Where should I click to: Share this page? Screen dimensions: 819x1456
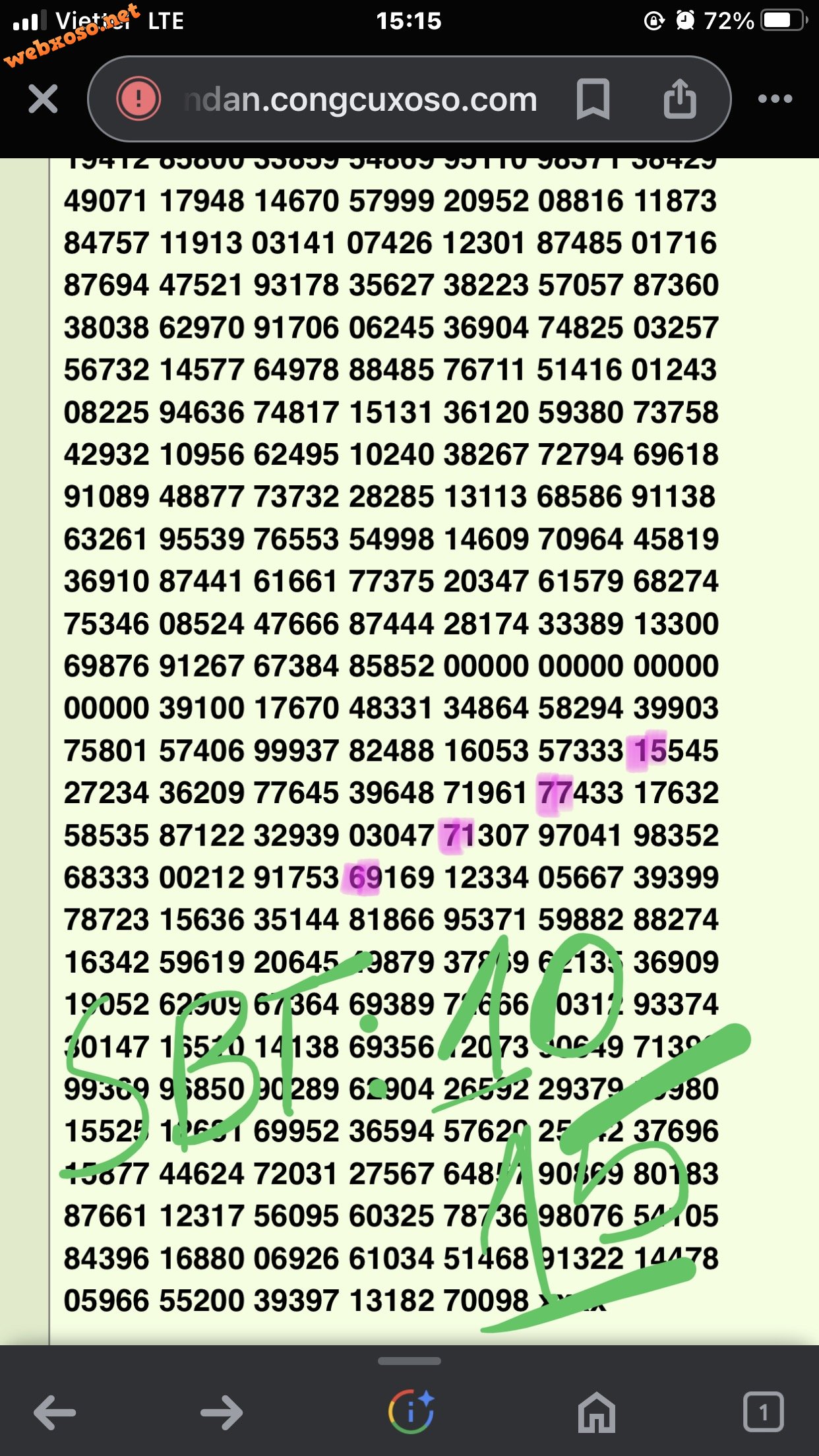click(x=679, y=99)
